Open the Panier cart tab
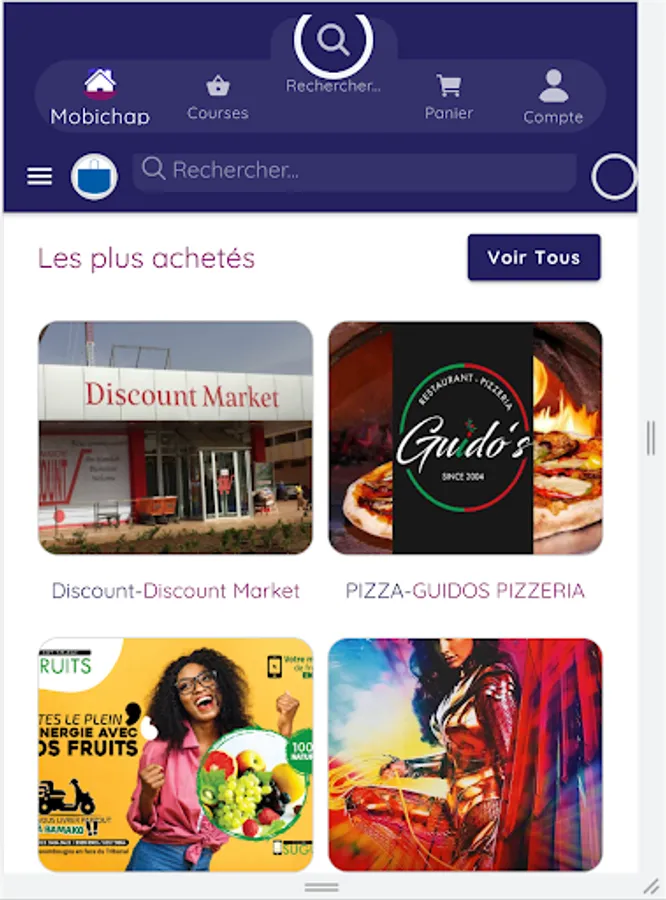666x900 pixels. click(448, 98)
